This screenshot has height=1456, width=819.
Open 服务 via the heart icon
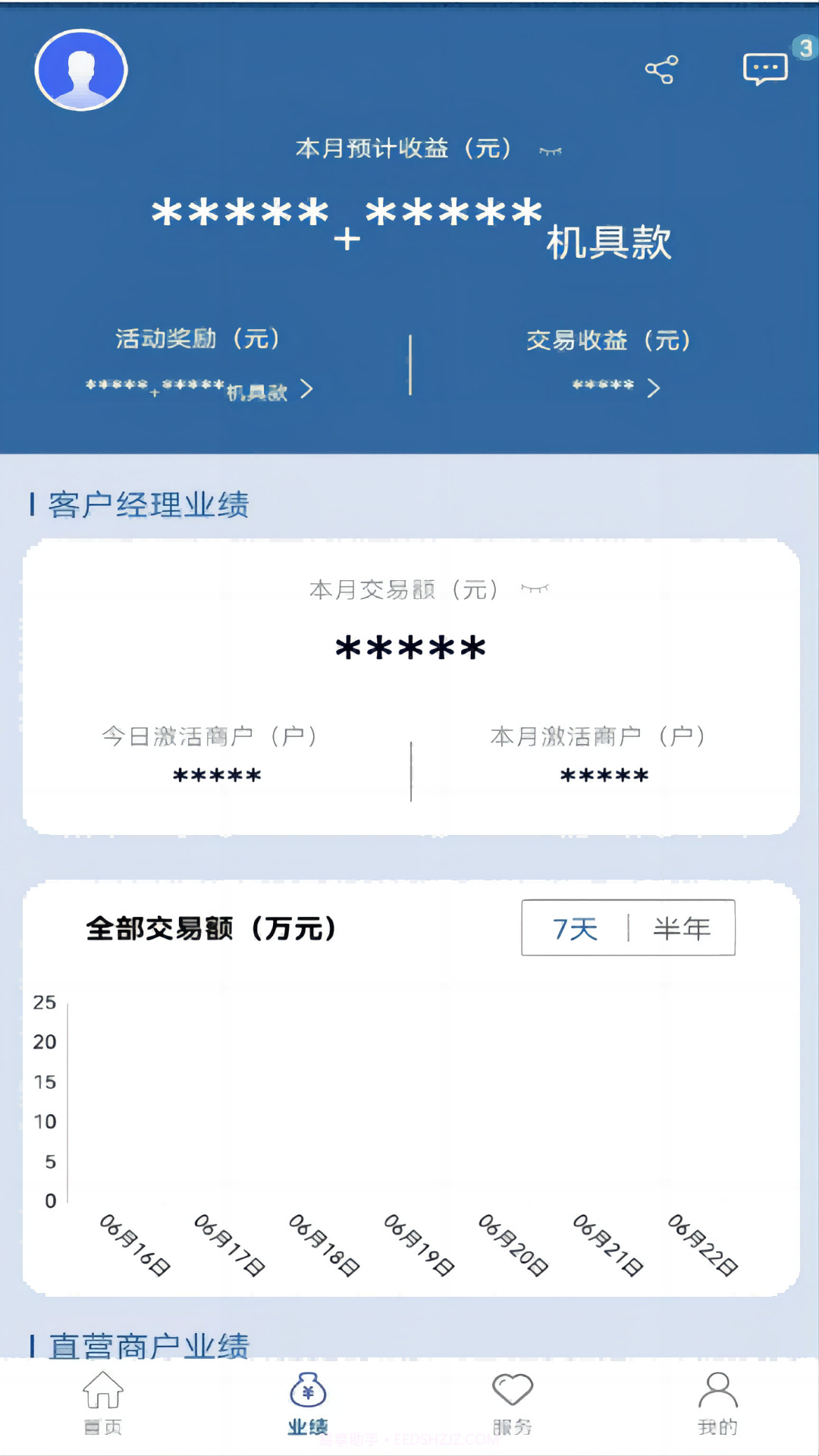click(x=512, y=1395)
